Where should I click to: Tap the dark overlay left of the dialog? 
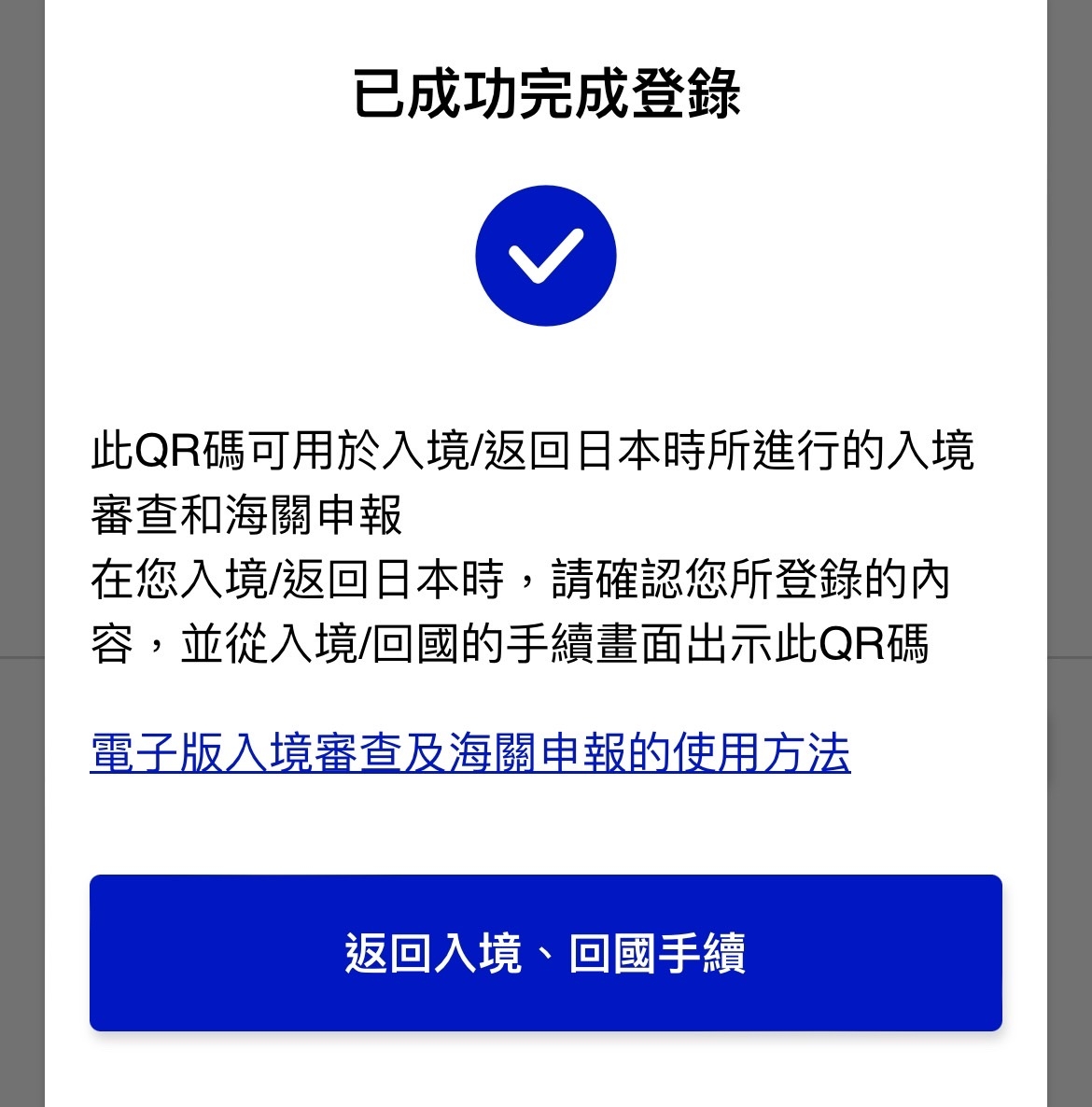coord(19,373)
